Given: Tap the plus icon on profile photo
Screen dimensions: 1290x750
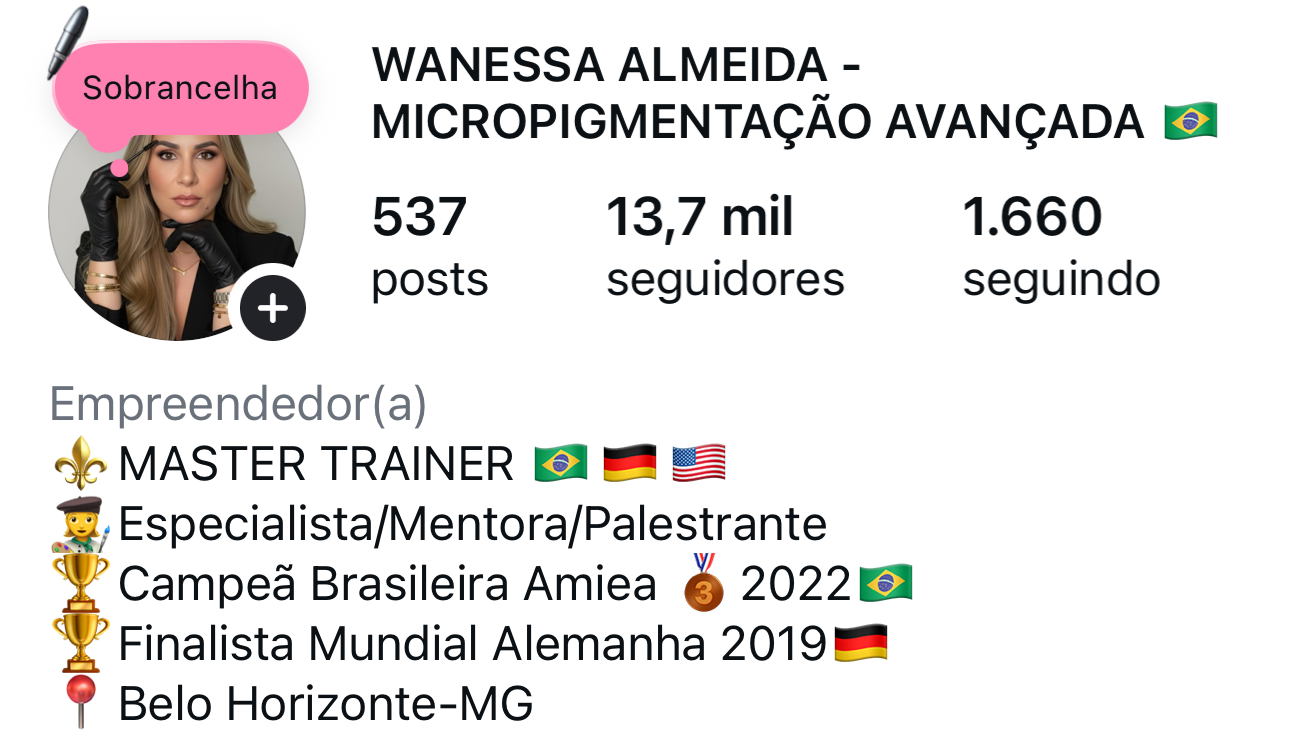Looking at the screenshot, I should coord(273,308).
